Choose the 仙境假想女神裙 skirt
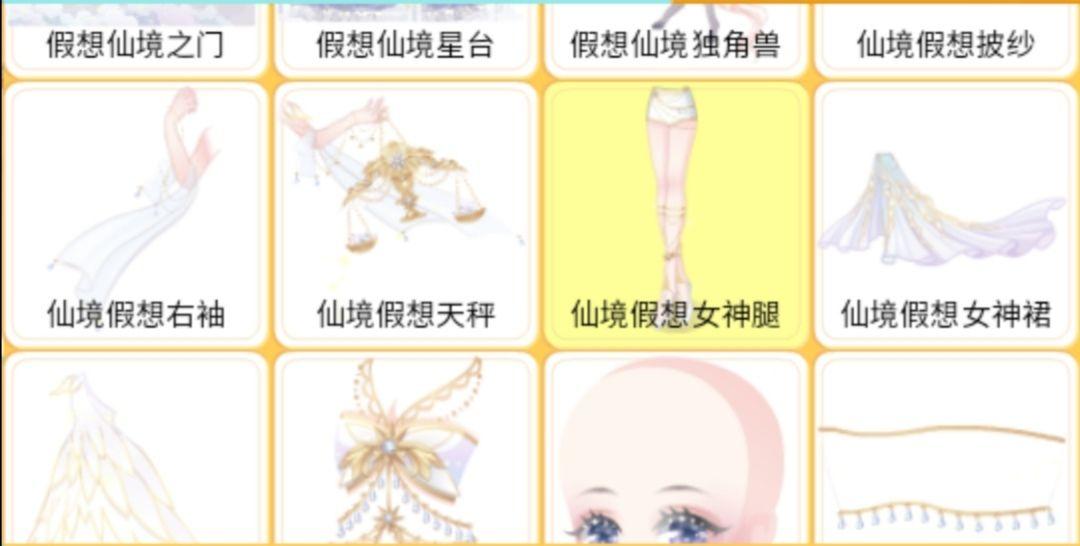This screenshot has width=1080, height=546. pos(945,215)
